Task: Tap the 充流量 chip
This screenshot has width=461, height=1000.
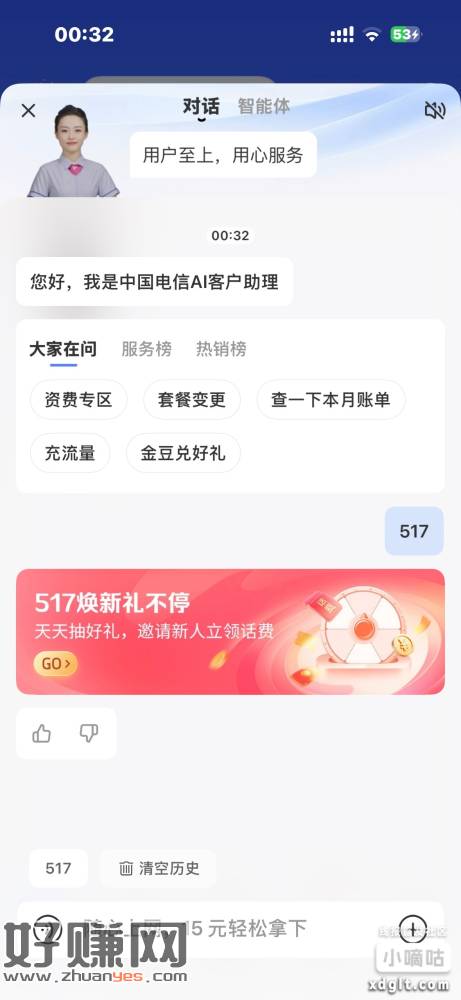Action: 70,453
